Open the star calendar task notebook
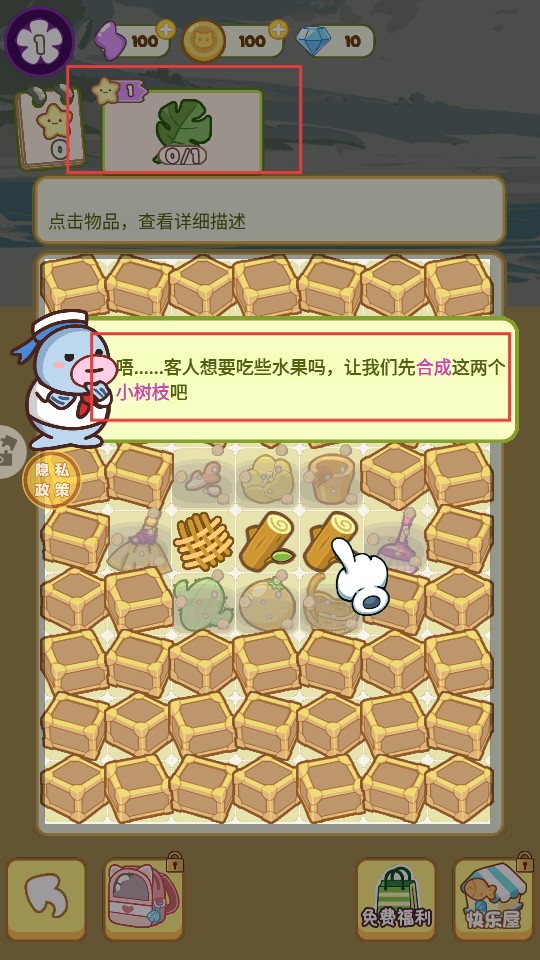This screenshot has height=960, width=540. (x=49, y=127)
